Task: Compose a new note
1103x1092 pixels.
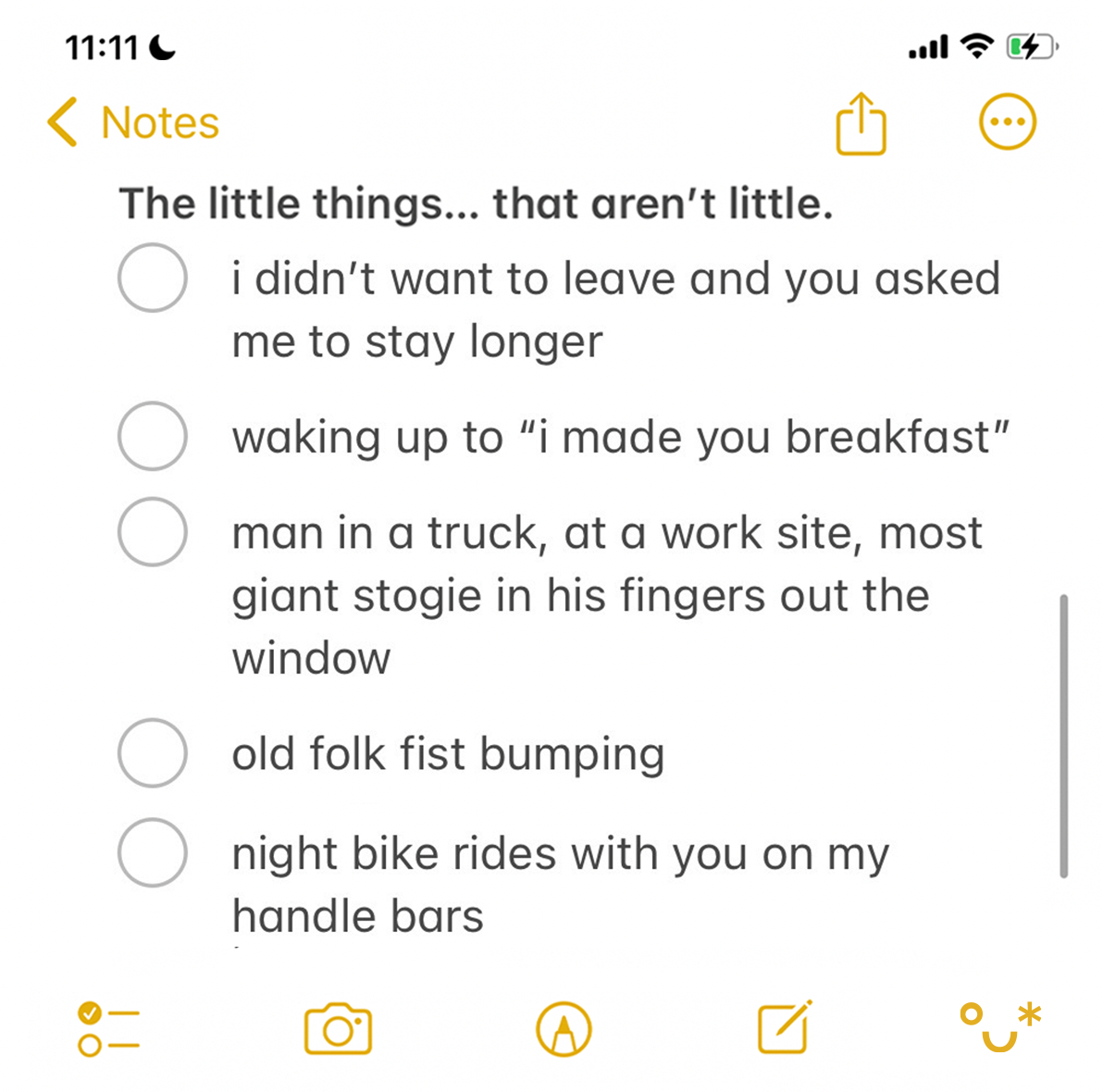Action: 785,1027
